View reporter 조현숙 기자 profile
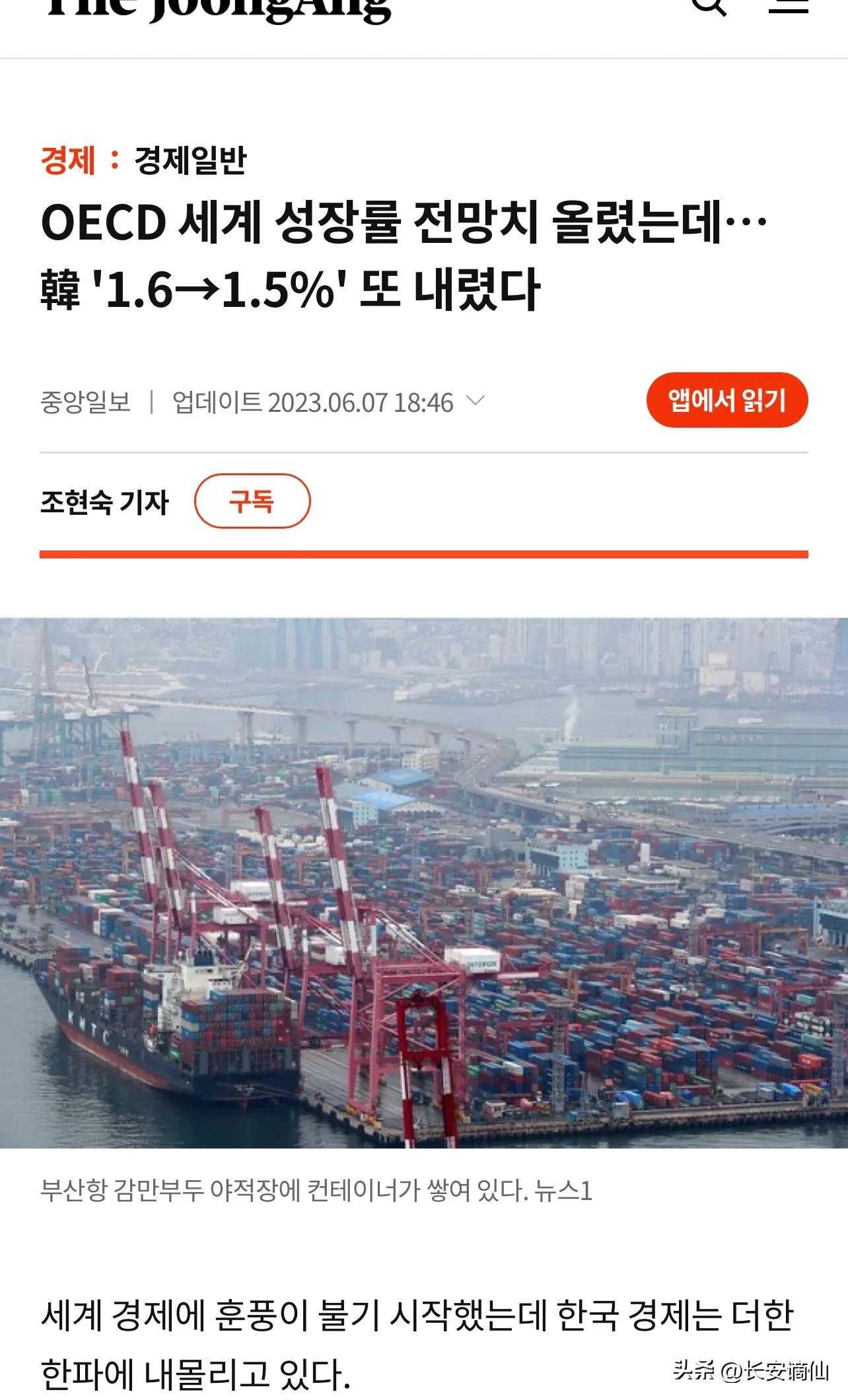 pos(104,502)
